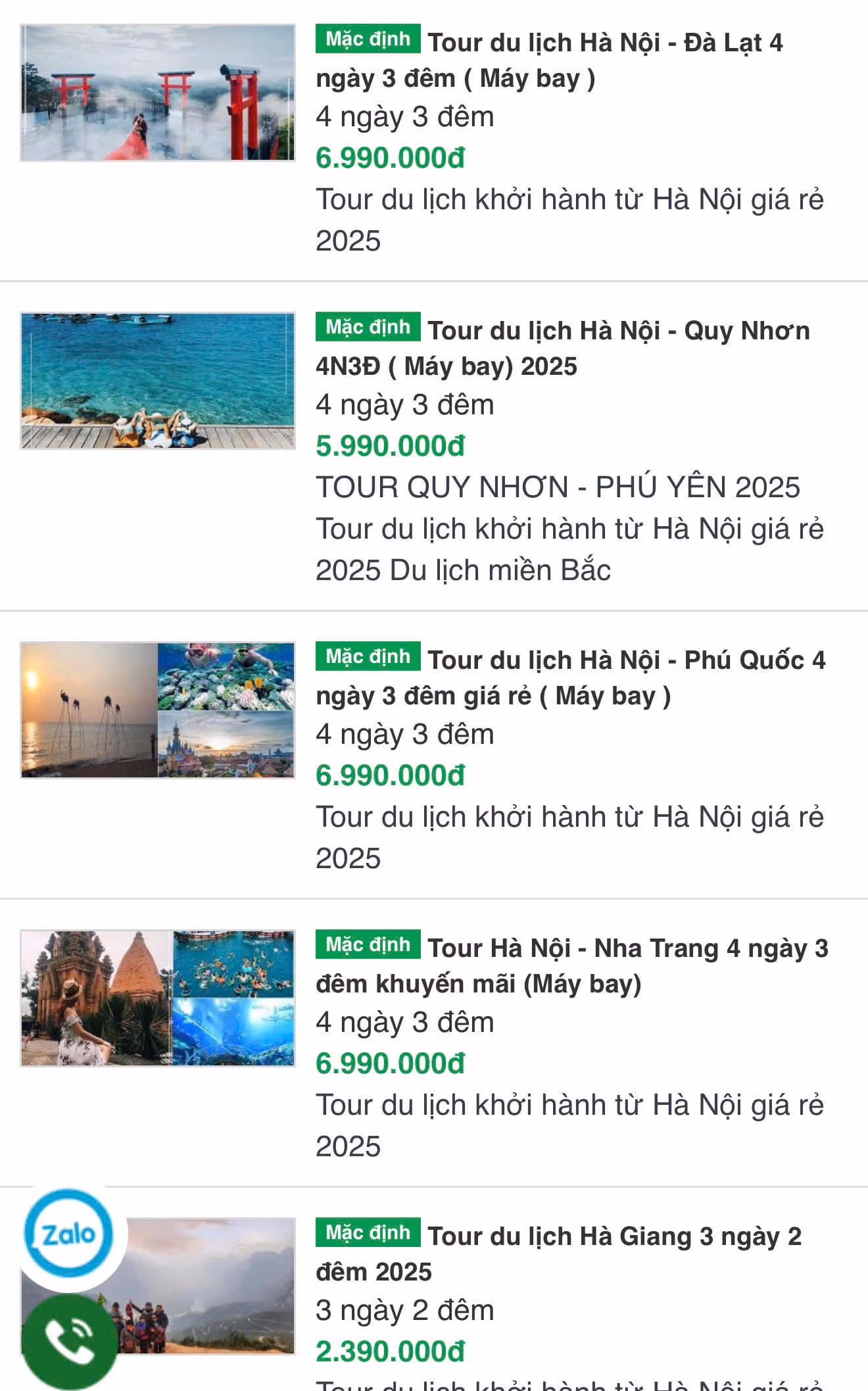
Task: View the Quy Nhơn sea tour photo
Action: 158,381
